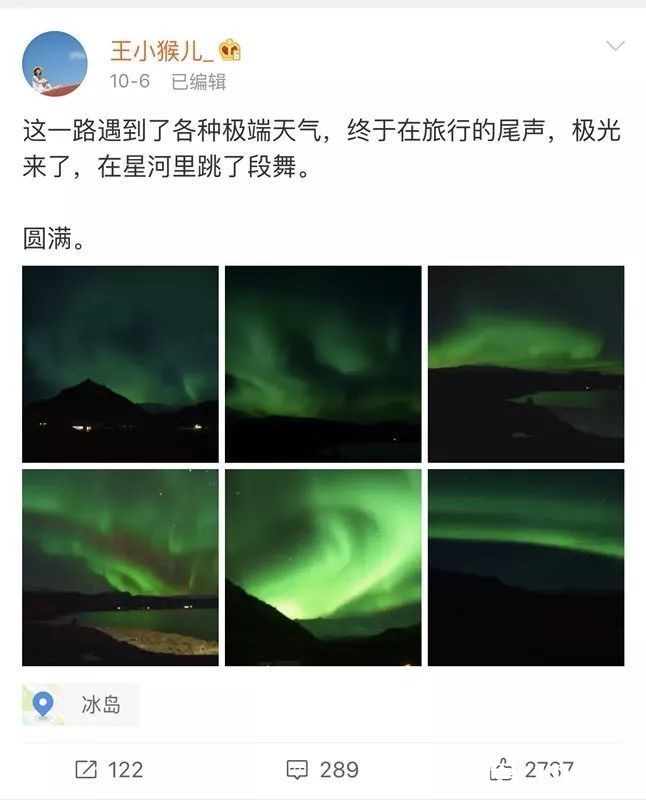Repost this post with 122 shares
646x800 pixels.
(x=109, y=769)
